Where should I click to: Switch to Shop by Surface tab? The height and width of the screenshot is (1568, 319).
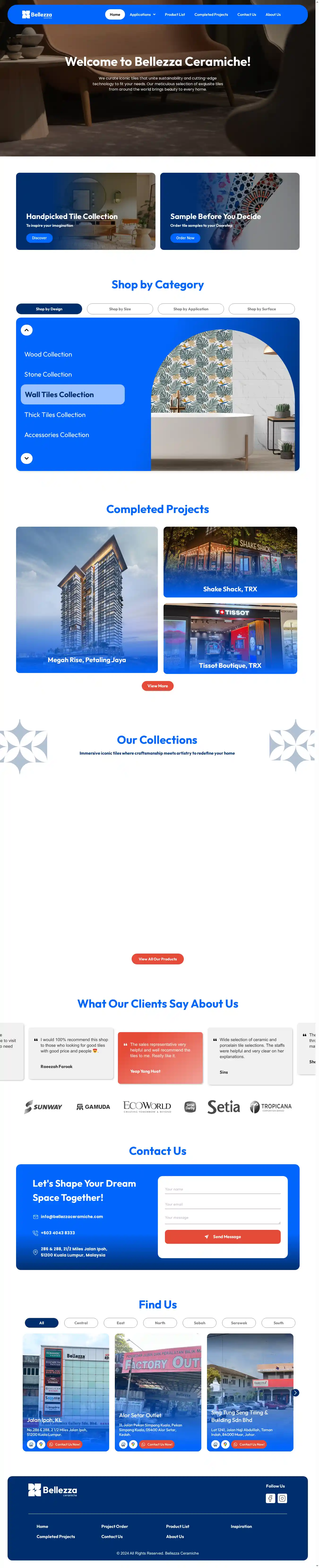coord(261,309)
